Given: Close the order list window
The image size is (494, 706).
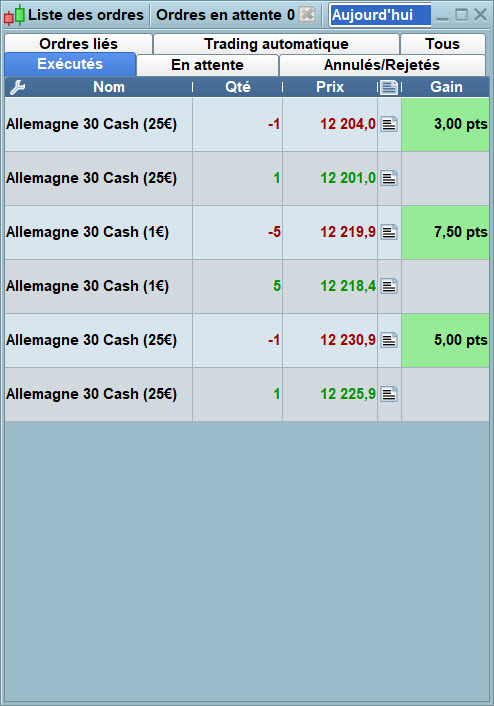Looking at the screenshot, I should pos(481,14).
